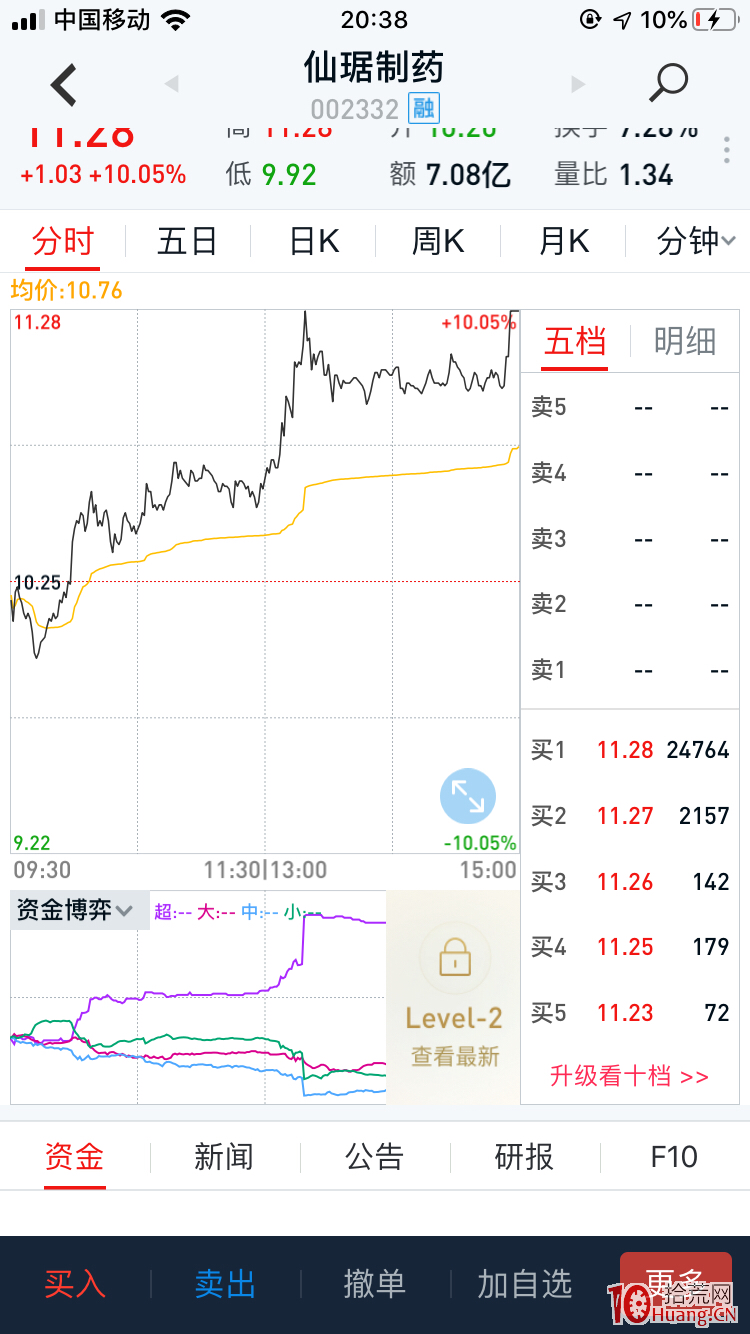This screenshot has width=750, height=1334.
Task: Open the 新闻 news tab
Action: [x=224, y=1157]
